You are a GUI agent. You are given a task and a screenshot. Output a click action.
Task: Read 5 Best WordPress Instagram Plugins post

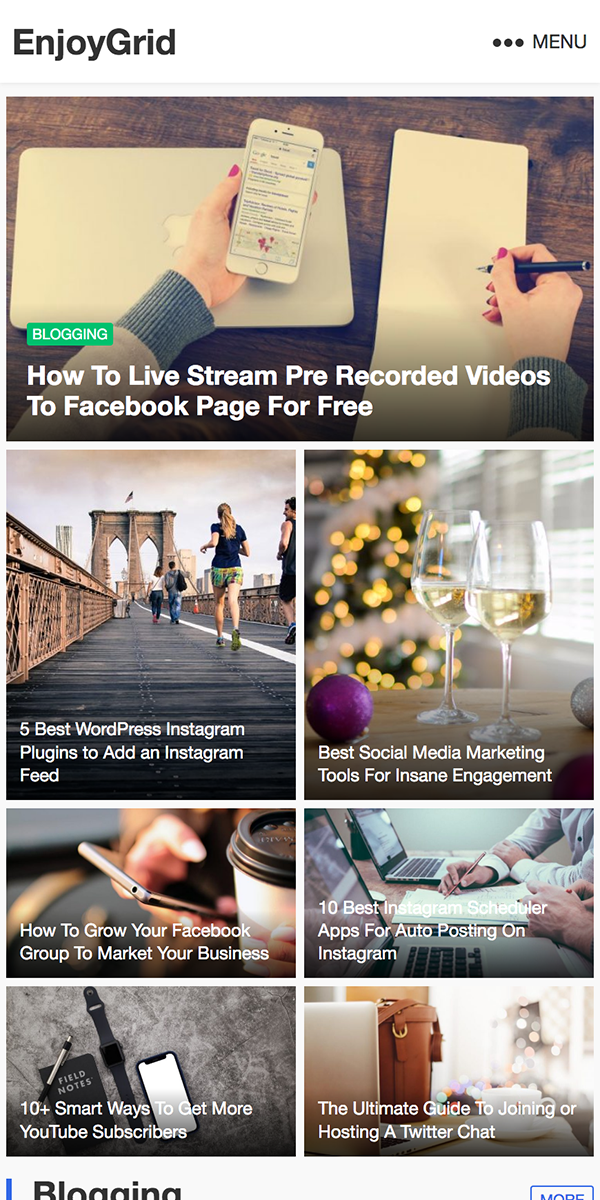[132, 752]
